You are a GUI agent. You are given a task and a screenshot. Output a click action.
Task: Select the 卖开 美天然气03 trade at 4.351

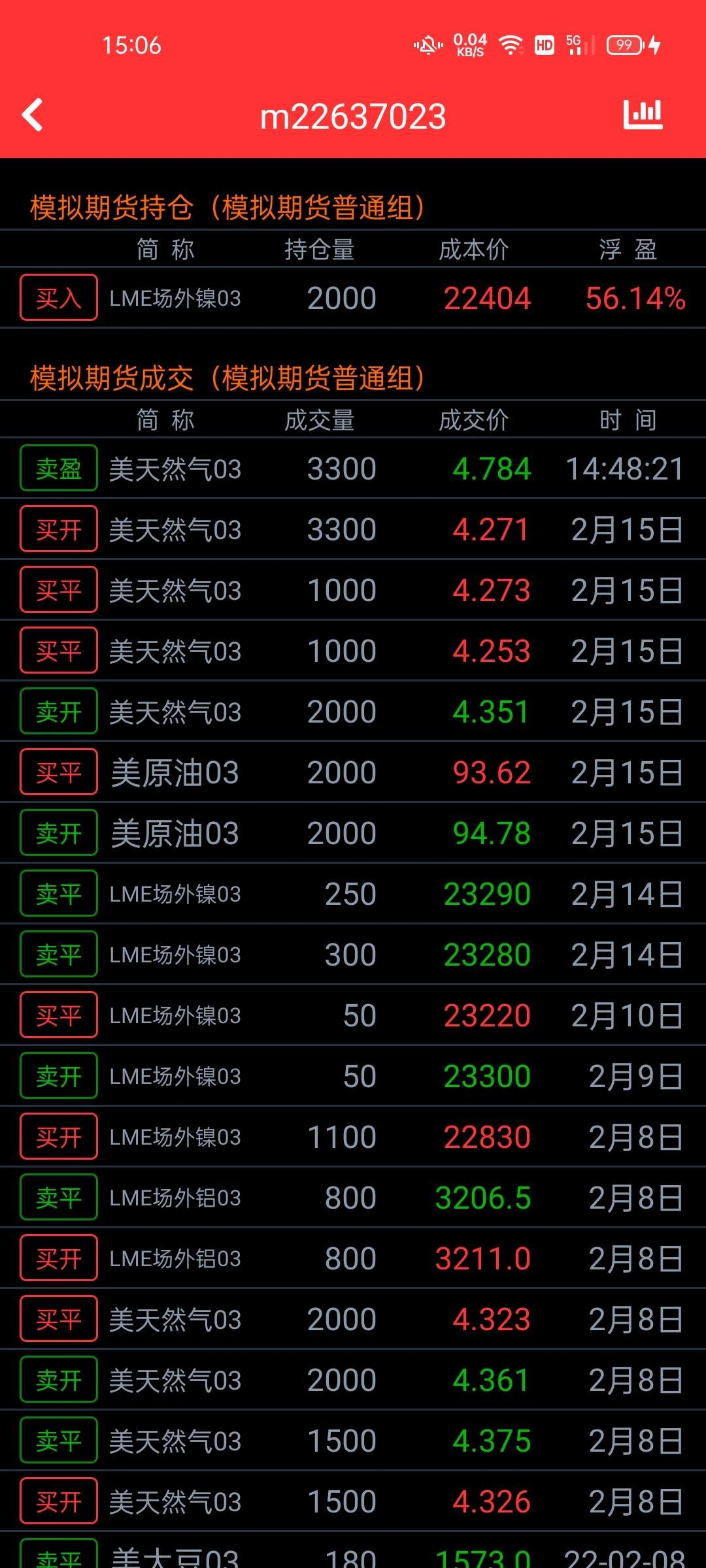[x=353, y=711]
